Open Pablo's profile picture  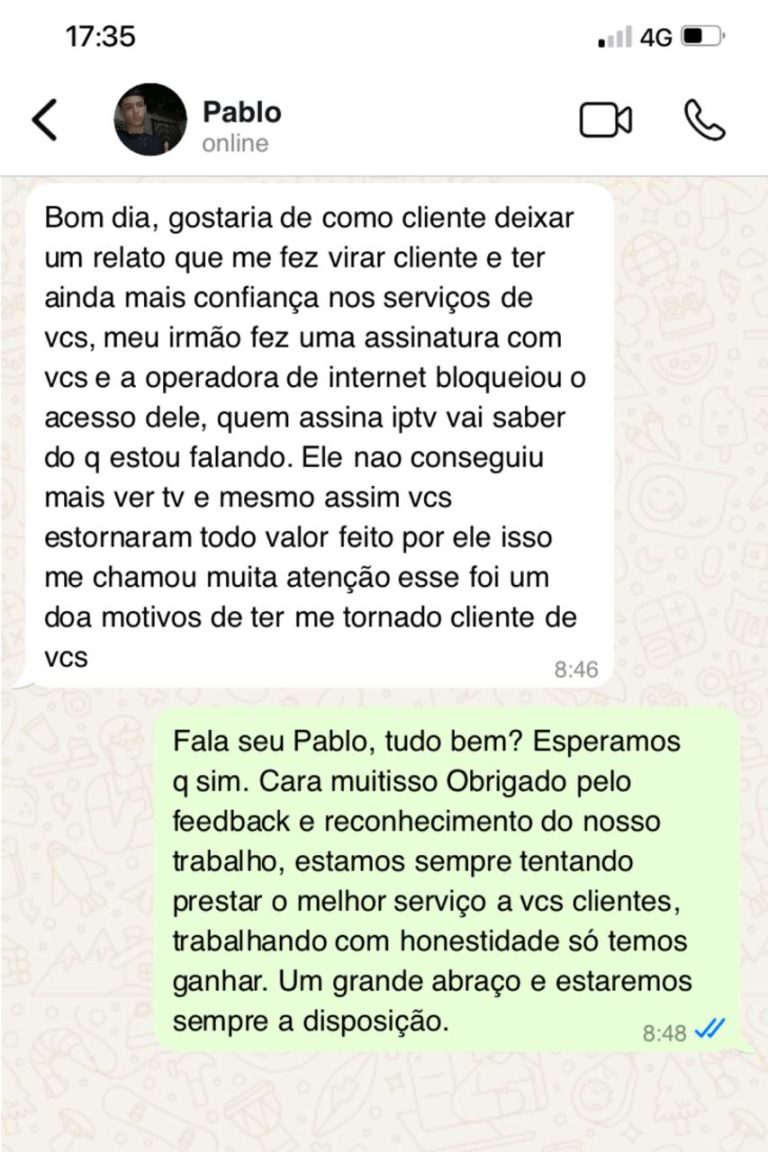point(150,120)
